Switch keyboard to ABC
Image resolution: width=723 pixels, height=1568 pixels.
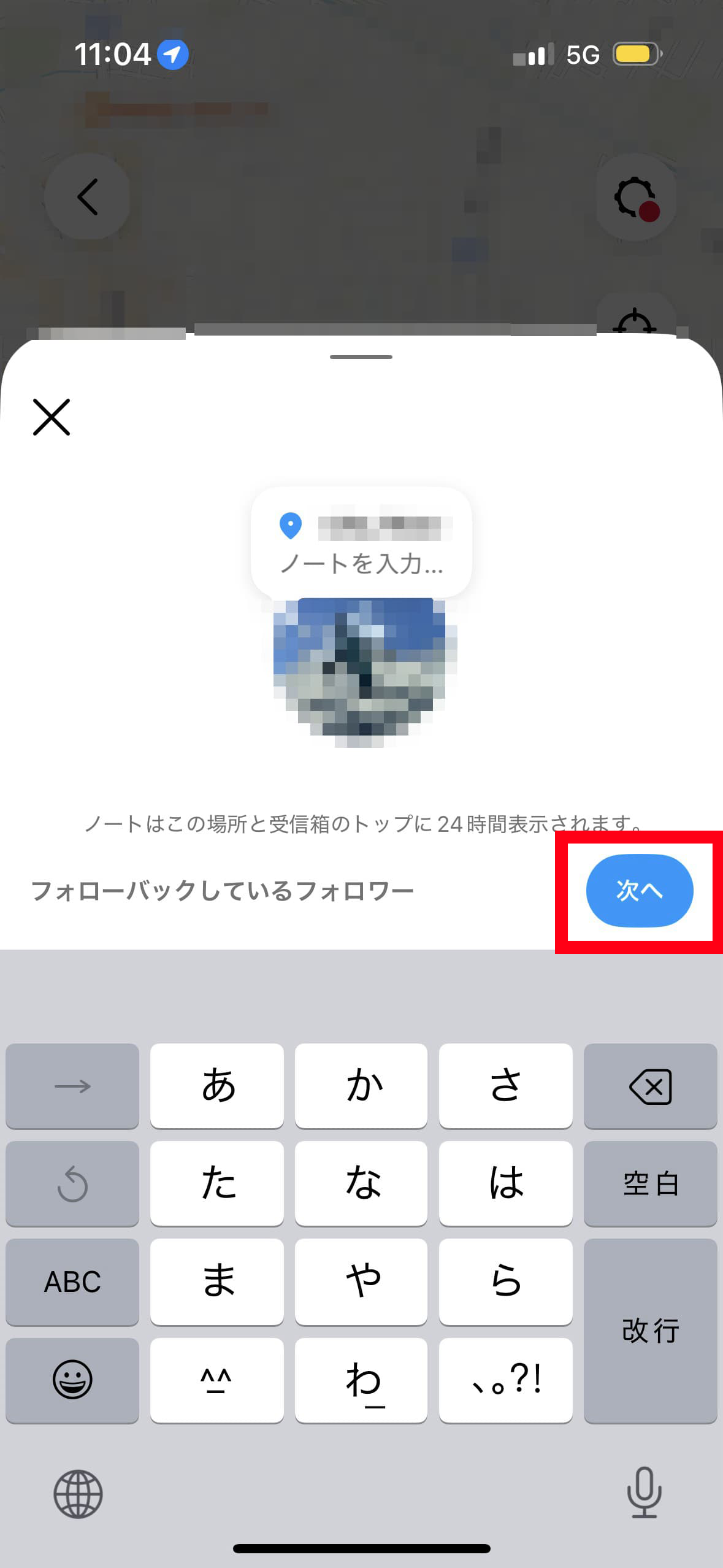[x=72, y=1282]
